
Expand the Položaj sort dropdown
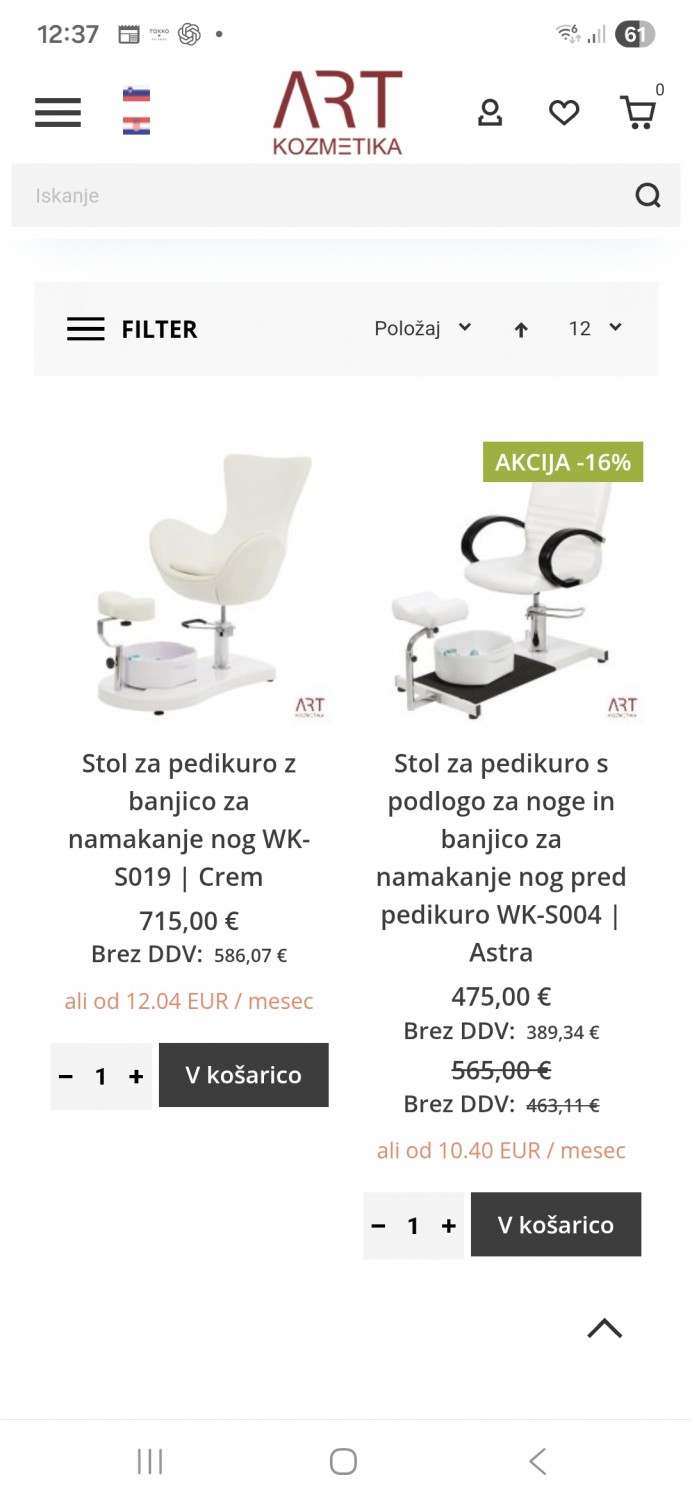point(422,328)
